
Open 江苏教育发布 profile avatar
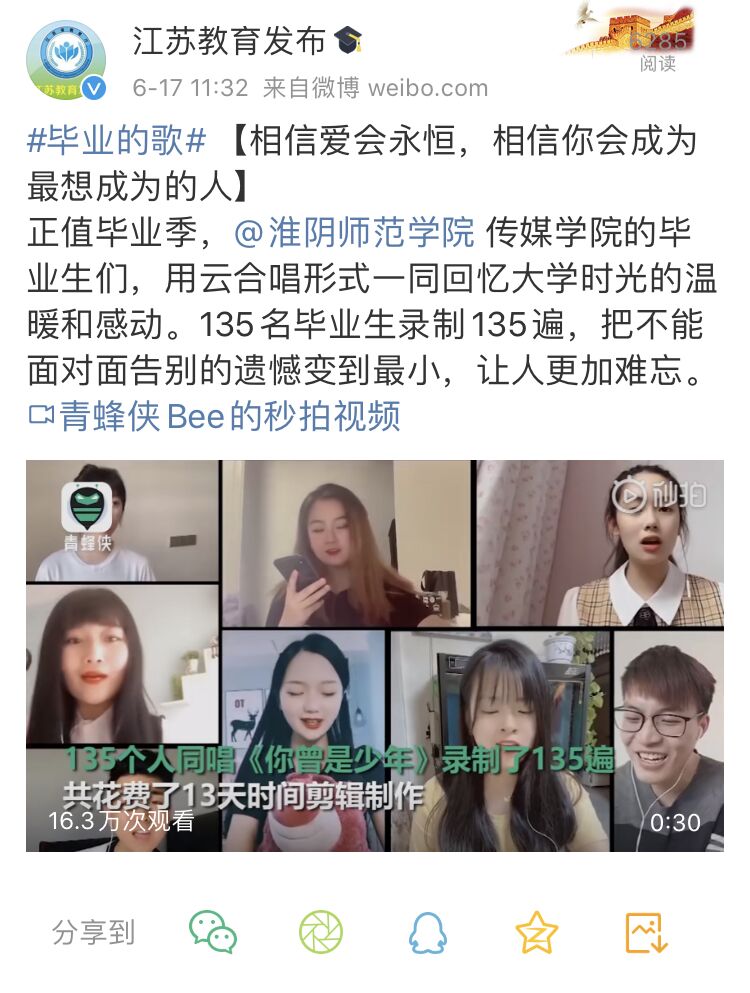pos(66,61)
